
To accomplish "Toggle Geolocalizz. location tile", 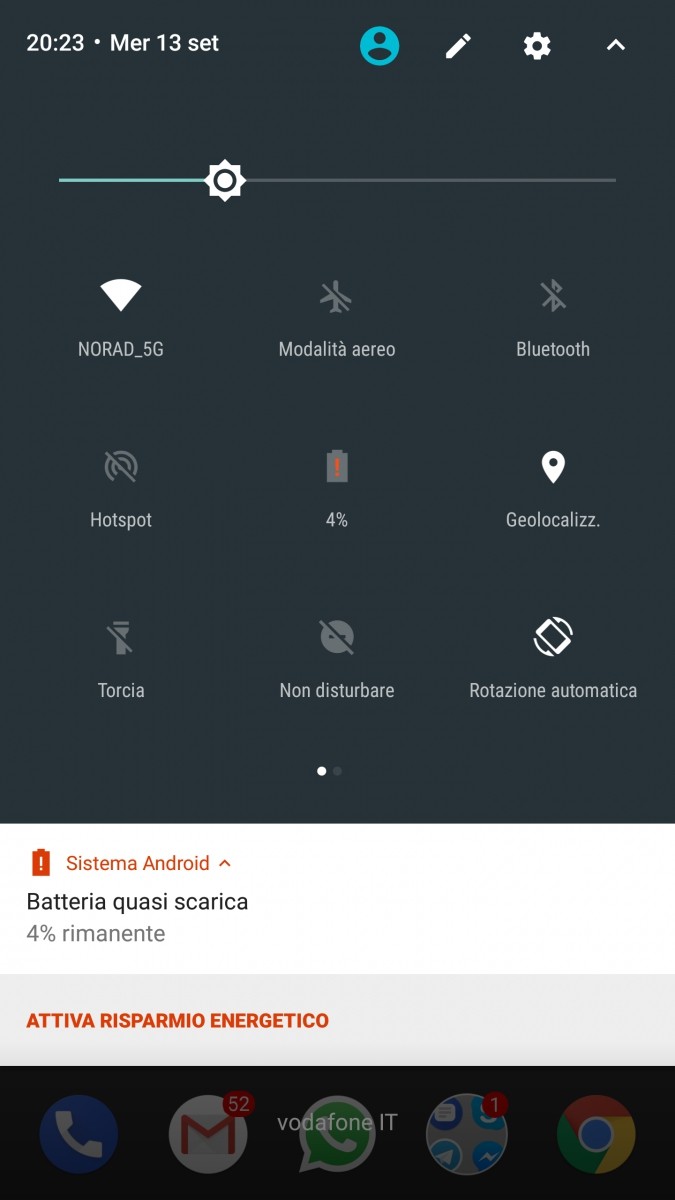I will (x=553, y=467).
